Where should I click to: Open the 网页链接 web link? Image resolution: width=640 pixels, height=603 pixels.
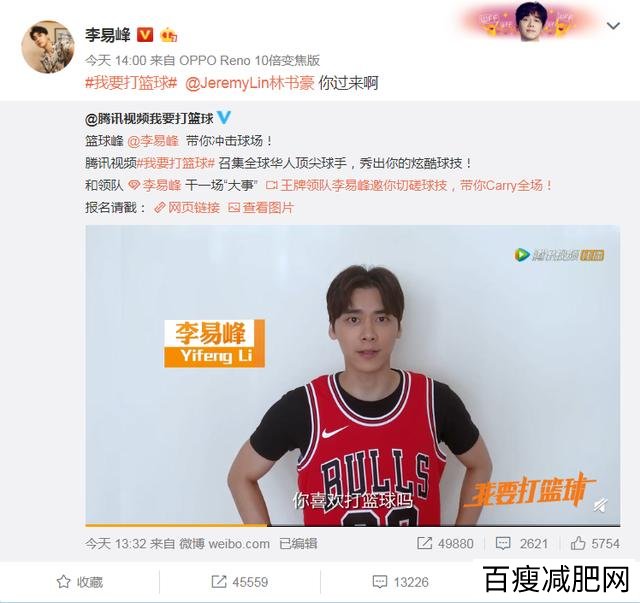click(x=187, y=207)
